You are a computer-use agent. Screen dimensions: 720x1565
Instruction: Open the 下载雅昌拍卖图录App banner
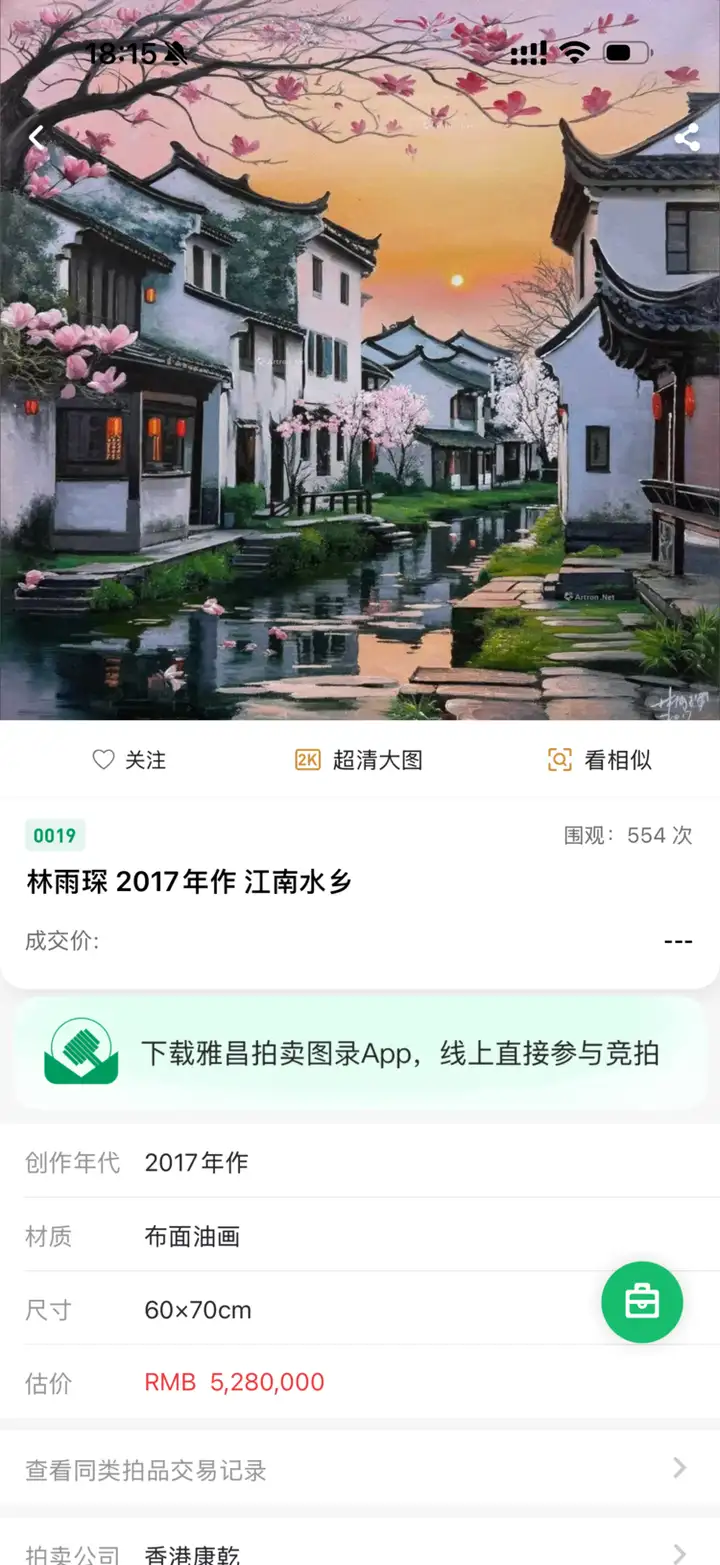360,1053
